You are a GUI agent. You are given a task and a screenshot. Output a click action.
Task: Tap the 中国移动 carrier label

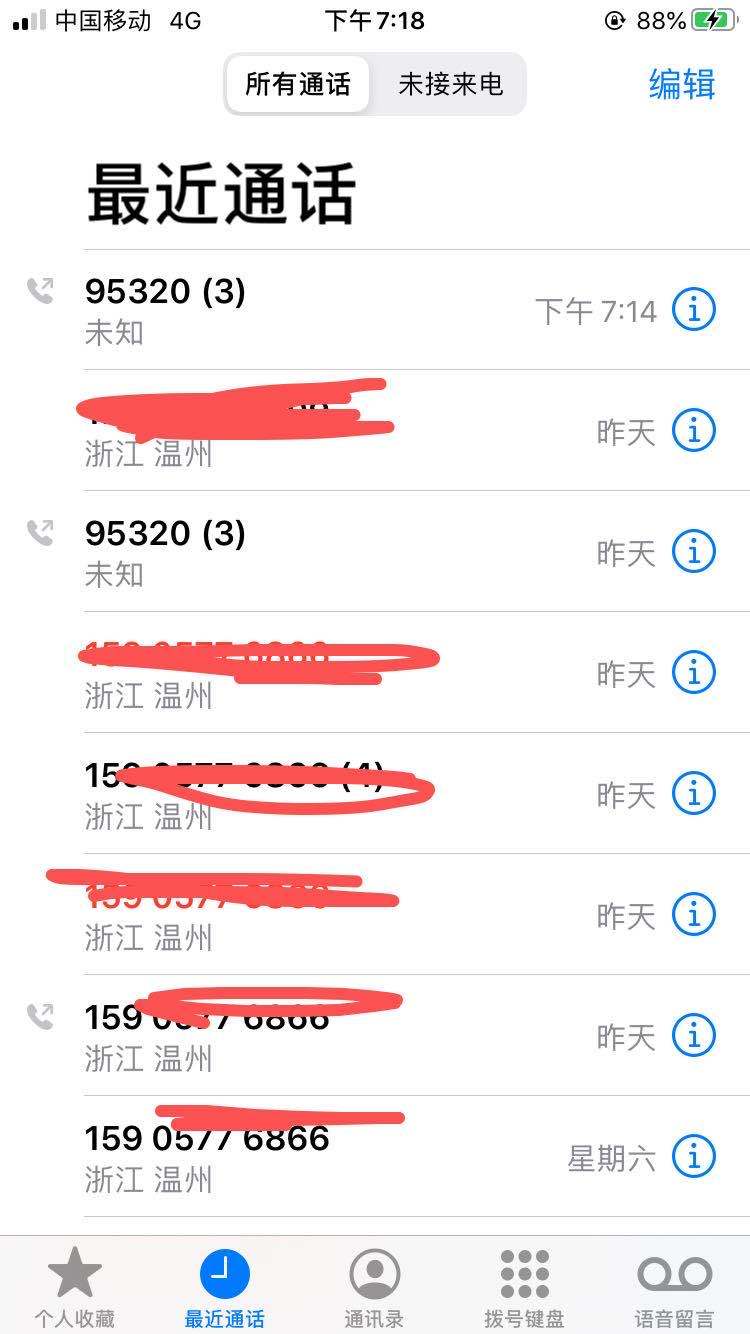101,19
